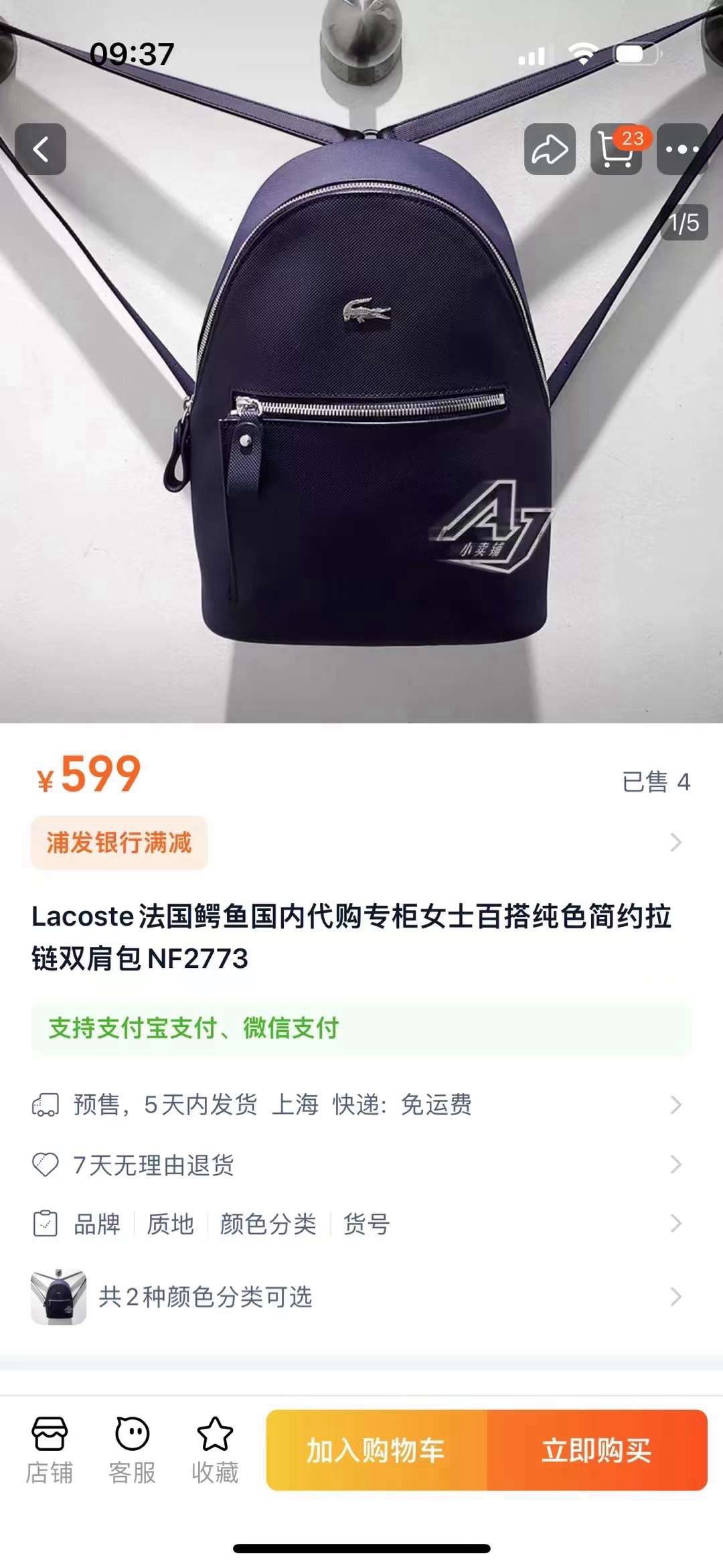Go back using the top-left arrow
This screenshot has width=723, height=1568.
click(x=41, y=149)
